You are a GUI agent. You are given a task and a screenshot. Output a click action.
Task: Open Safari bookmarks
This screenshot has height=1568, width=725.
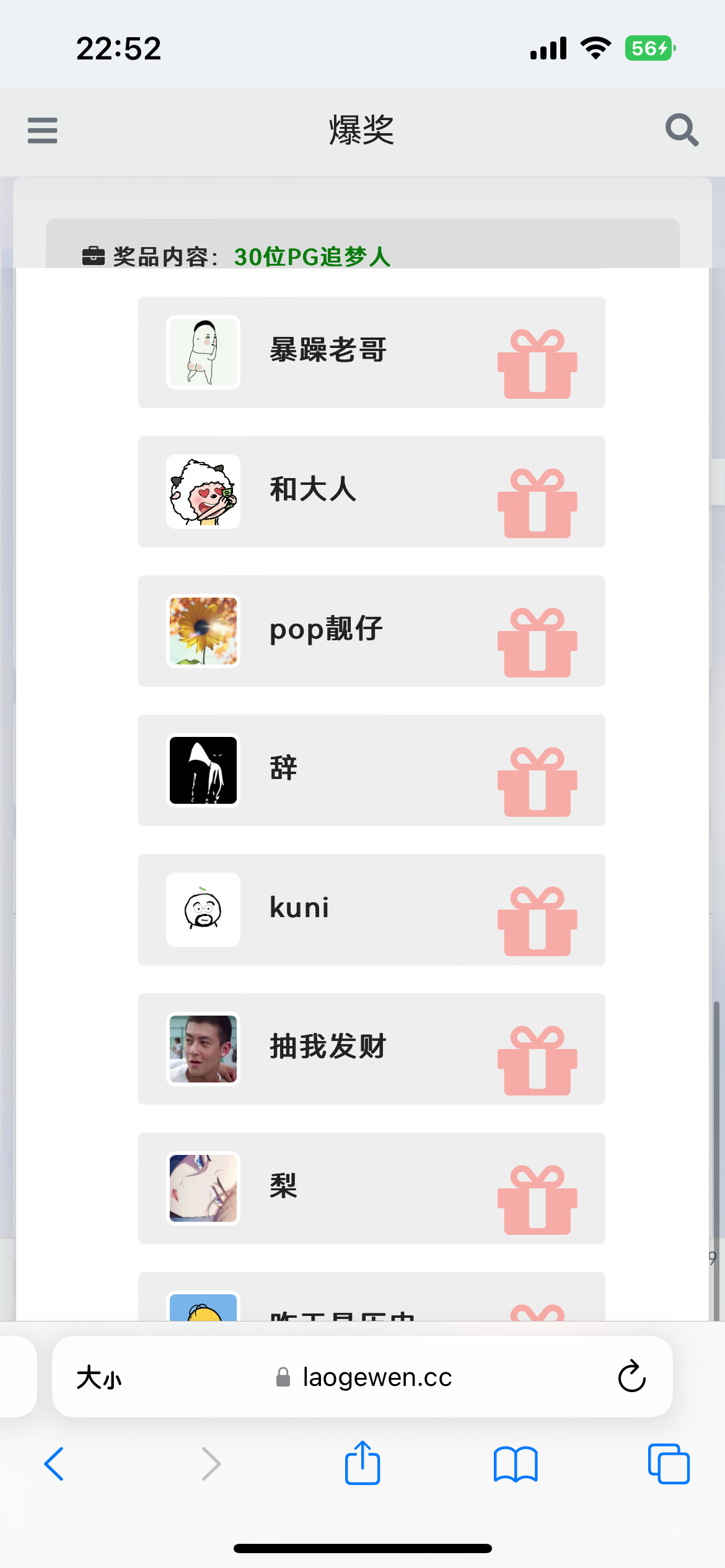pos(516,1464)
